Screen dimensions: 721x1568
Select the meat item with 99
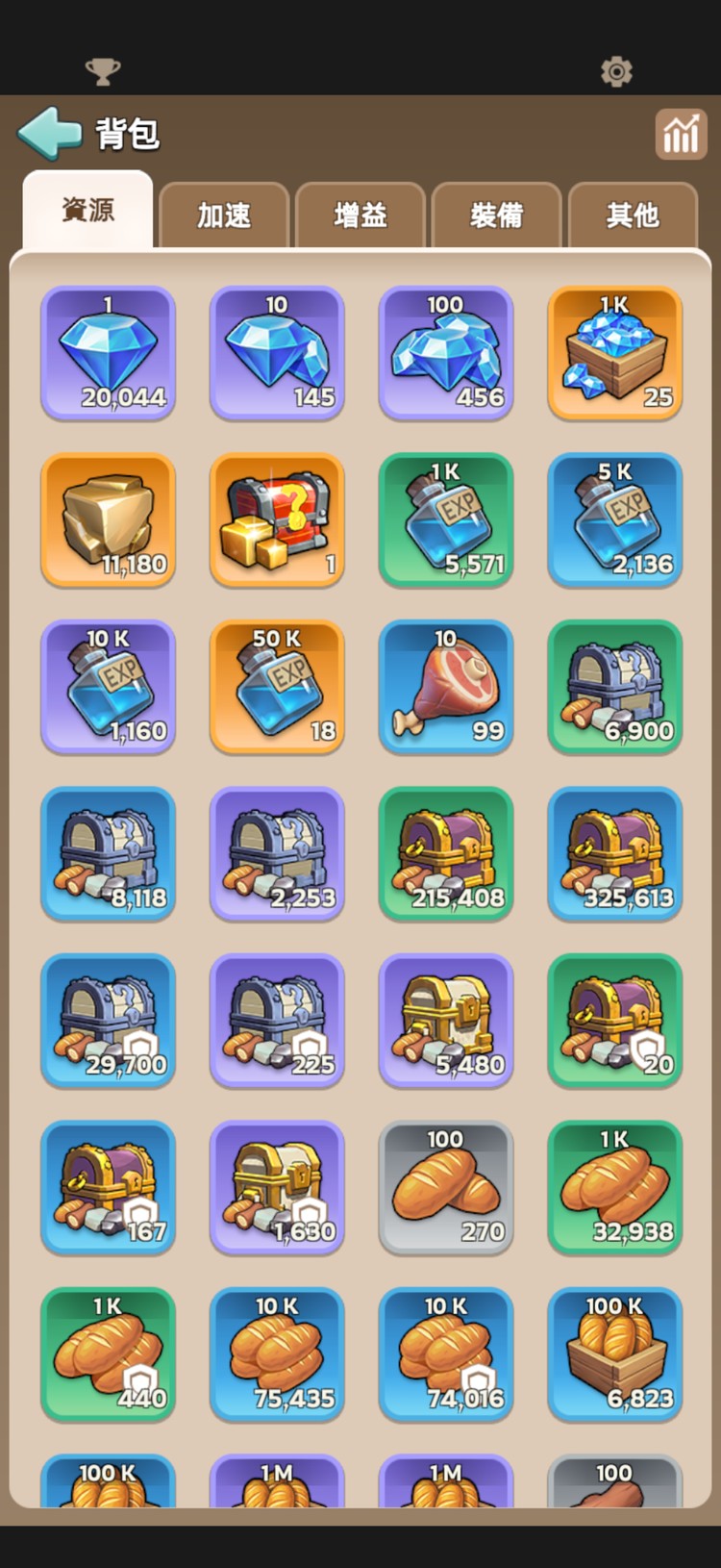tap(445, 687)
